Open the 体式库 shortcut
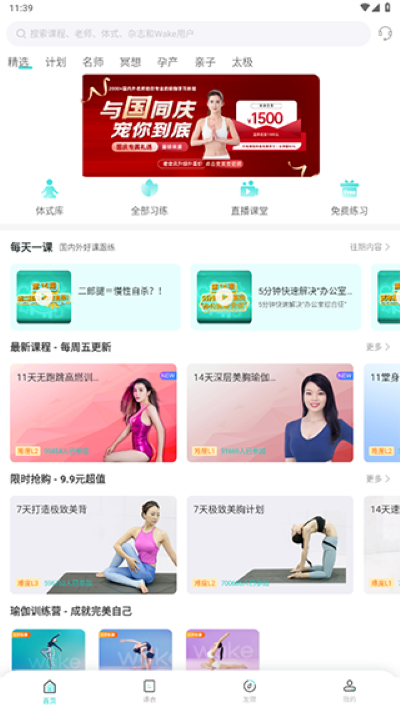This screenshot has height=711, width=400. [x=50, y=197]
